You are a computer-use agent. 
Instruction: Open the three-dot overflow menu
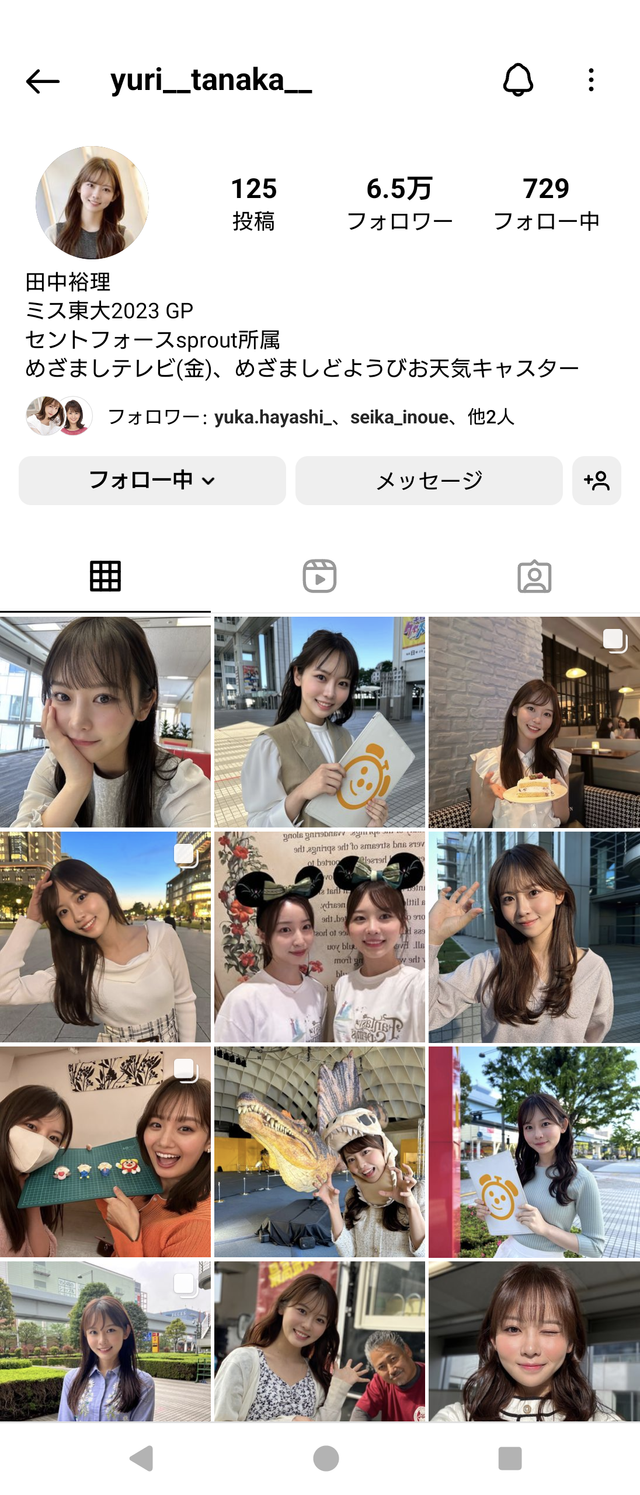click(591, 81)
